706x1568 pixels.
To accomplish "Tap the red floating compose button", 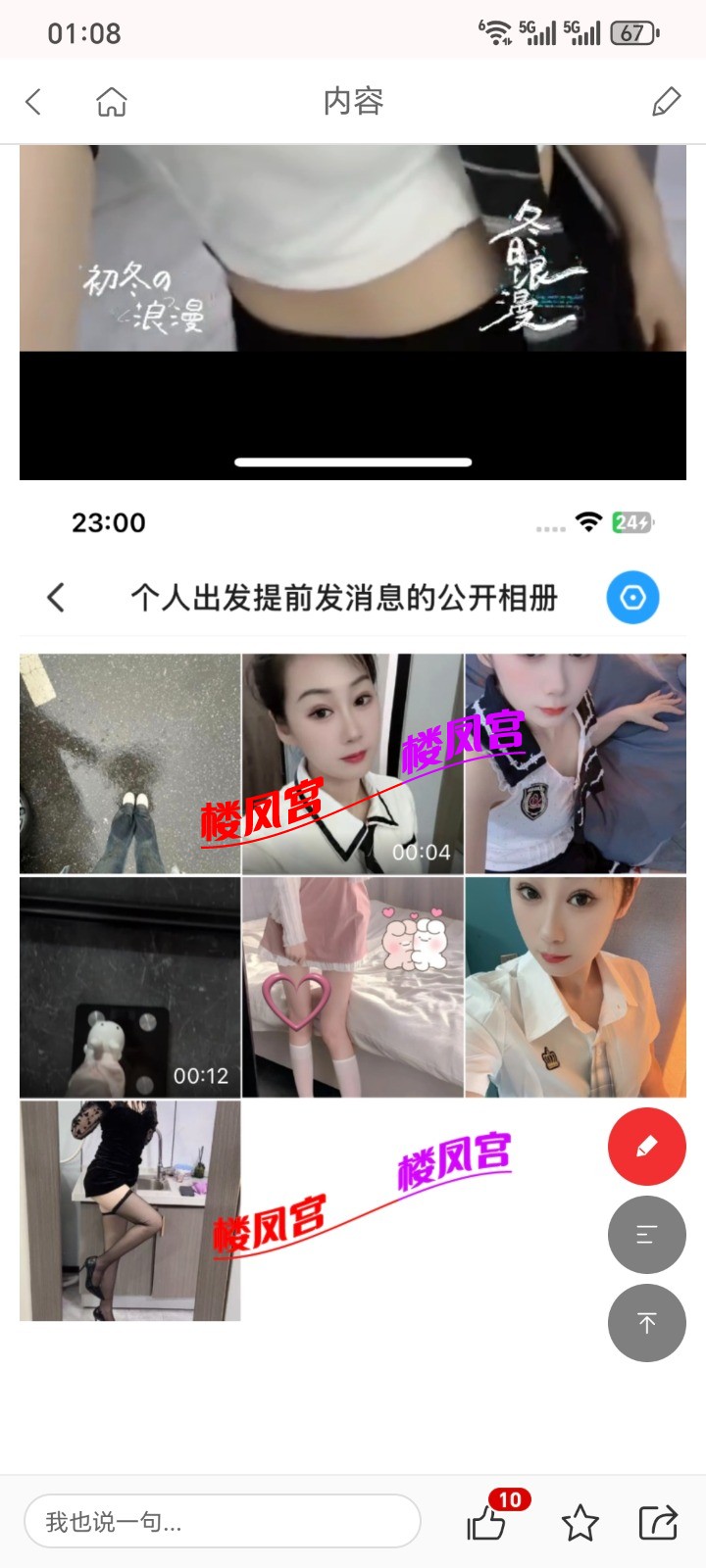I will 646,1147.
